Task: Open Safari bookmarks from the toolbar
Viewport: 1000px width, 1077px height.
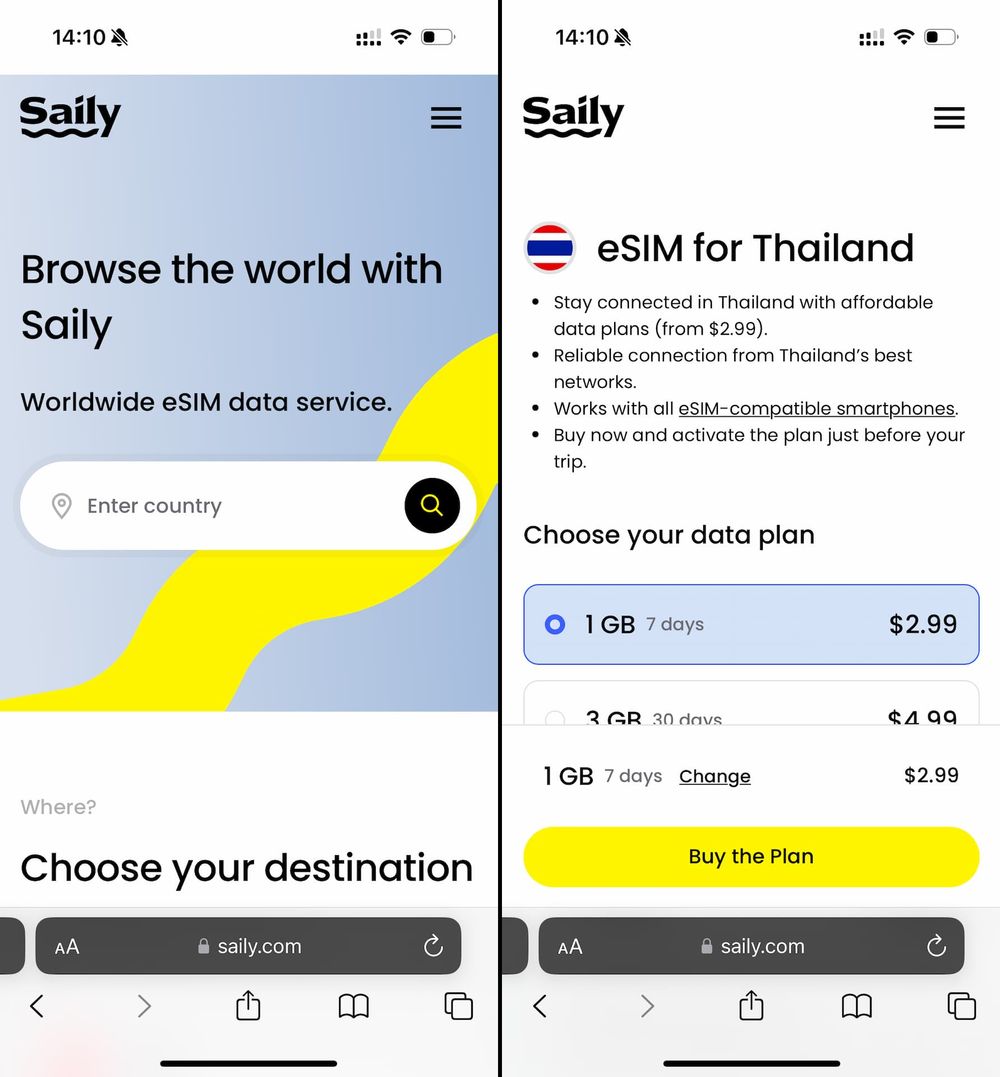Action: pos(856,1006)
